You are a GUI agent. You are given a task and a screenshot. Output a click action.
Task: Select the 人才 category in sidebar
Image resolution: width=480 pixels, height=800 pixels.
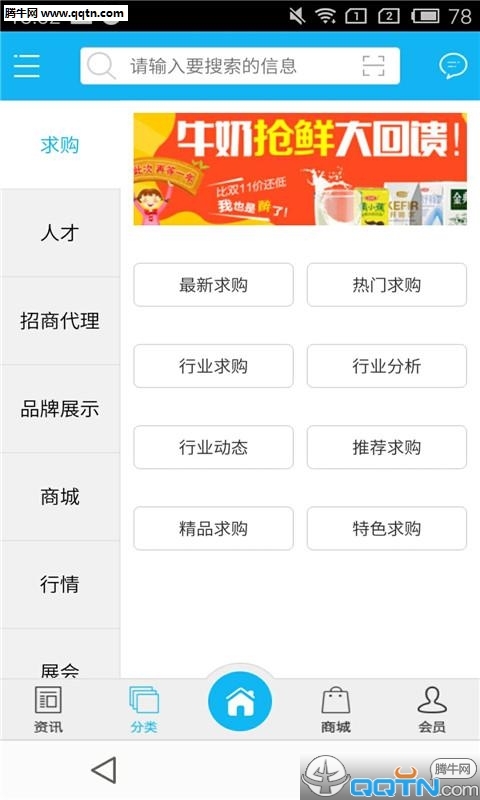click(x=60, y=233)
